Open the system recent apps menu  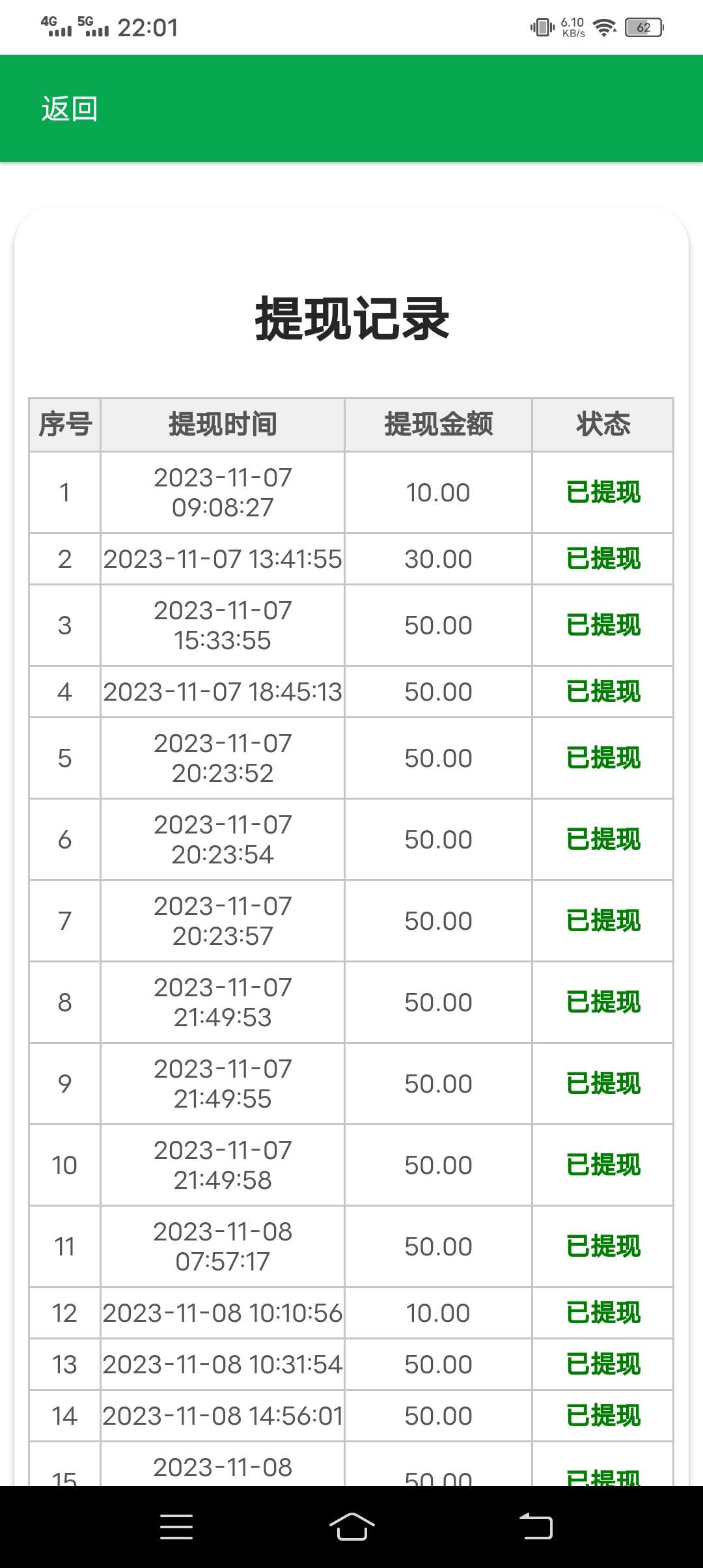pos(176,1527)
